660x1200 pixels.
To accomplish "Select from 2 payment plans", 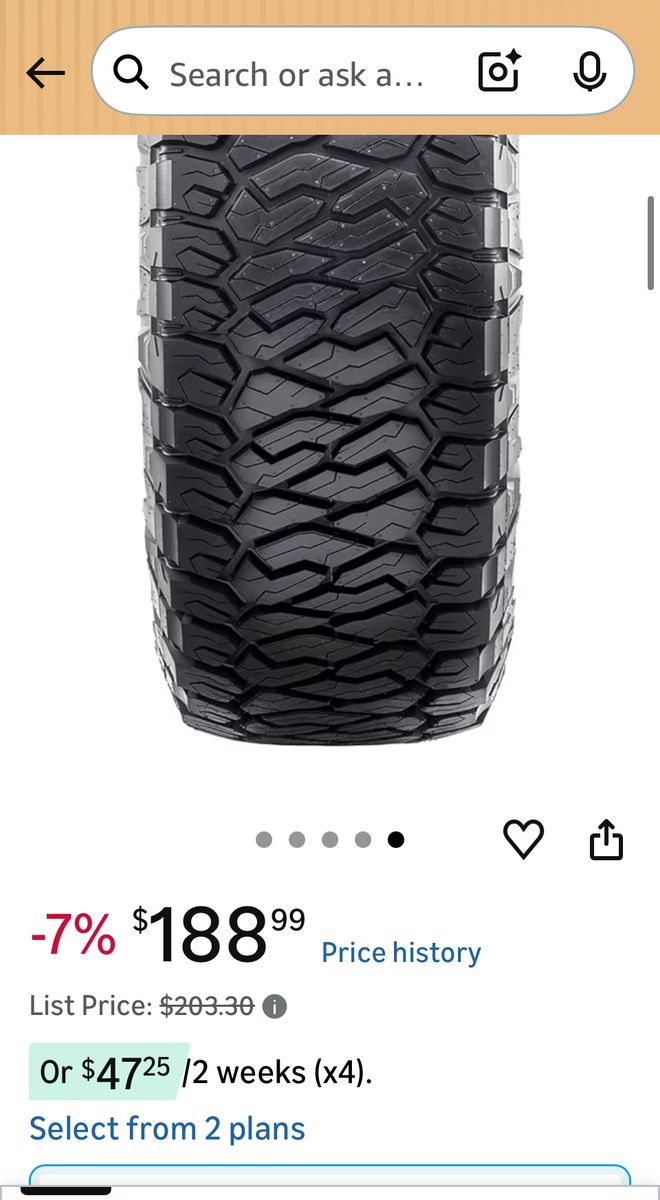I will pyautogui.click(x=167, y=1128).
